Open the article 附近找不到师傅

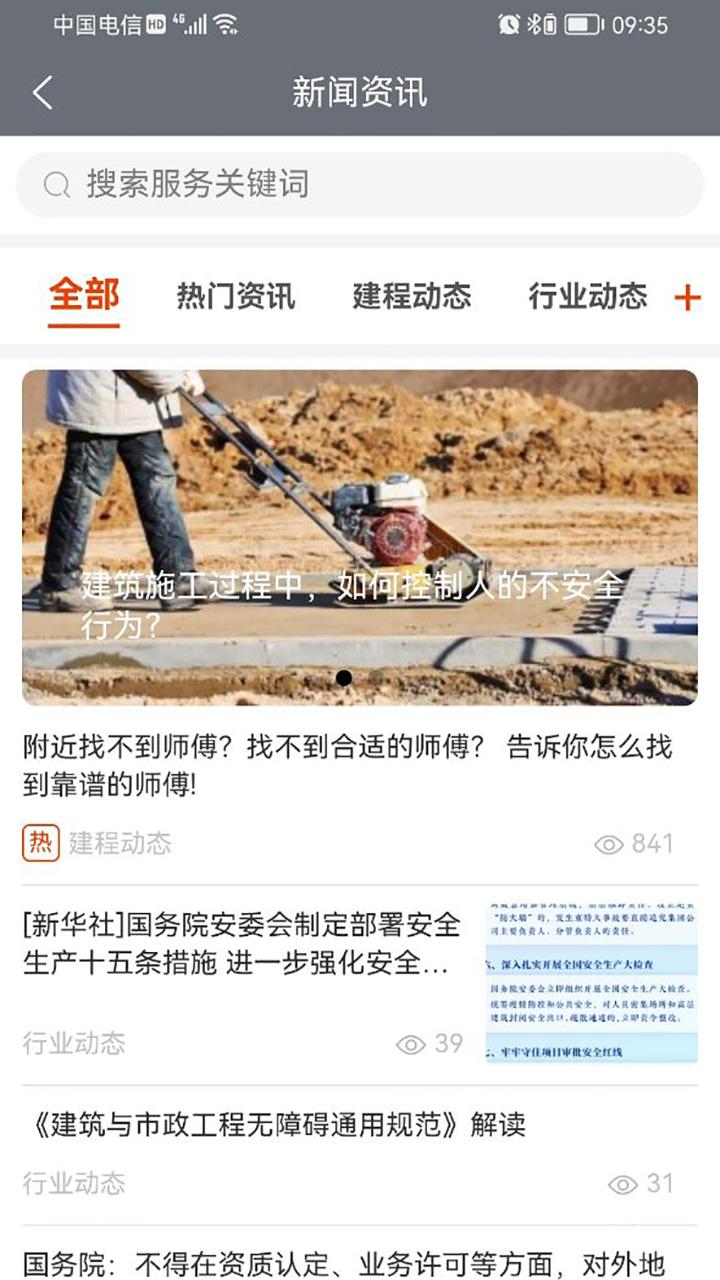346,765
